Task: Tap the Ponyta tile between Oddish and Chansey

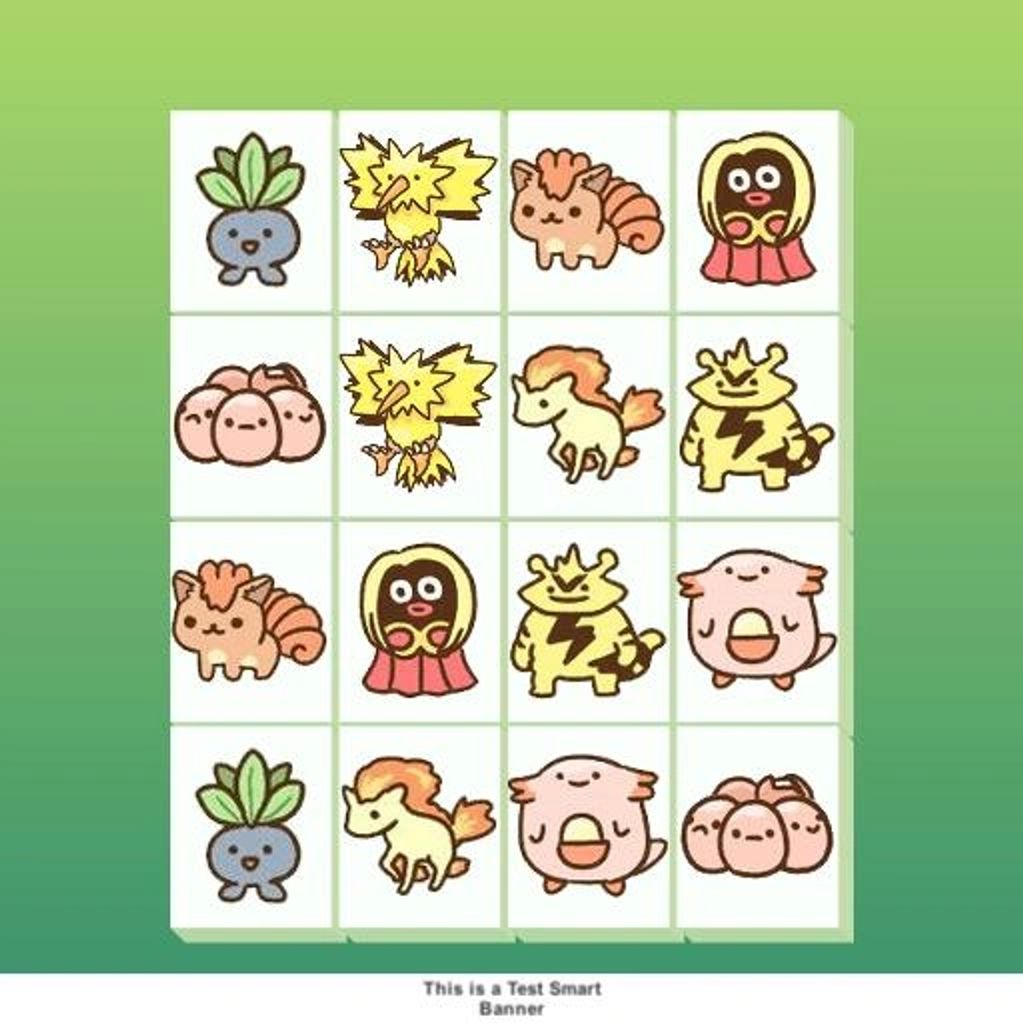Action: (419, 826)
